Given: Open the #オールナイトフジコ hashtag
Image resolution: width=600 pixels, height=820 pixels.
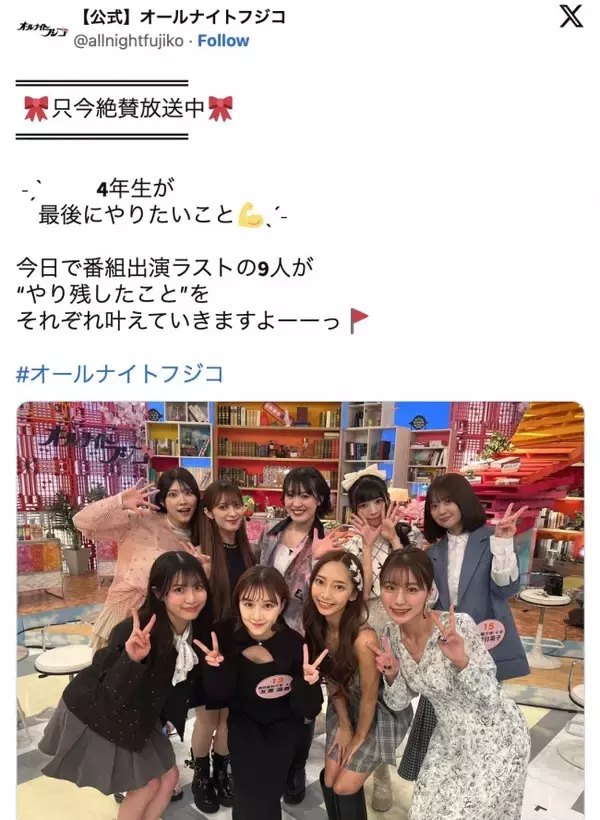Looking at the screenshot, I should 120,375.
